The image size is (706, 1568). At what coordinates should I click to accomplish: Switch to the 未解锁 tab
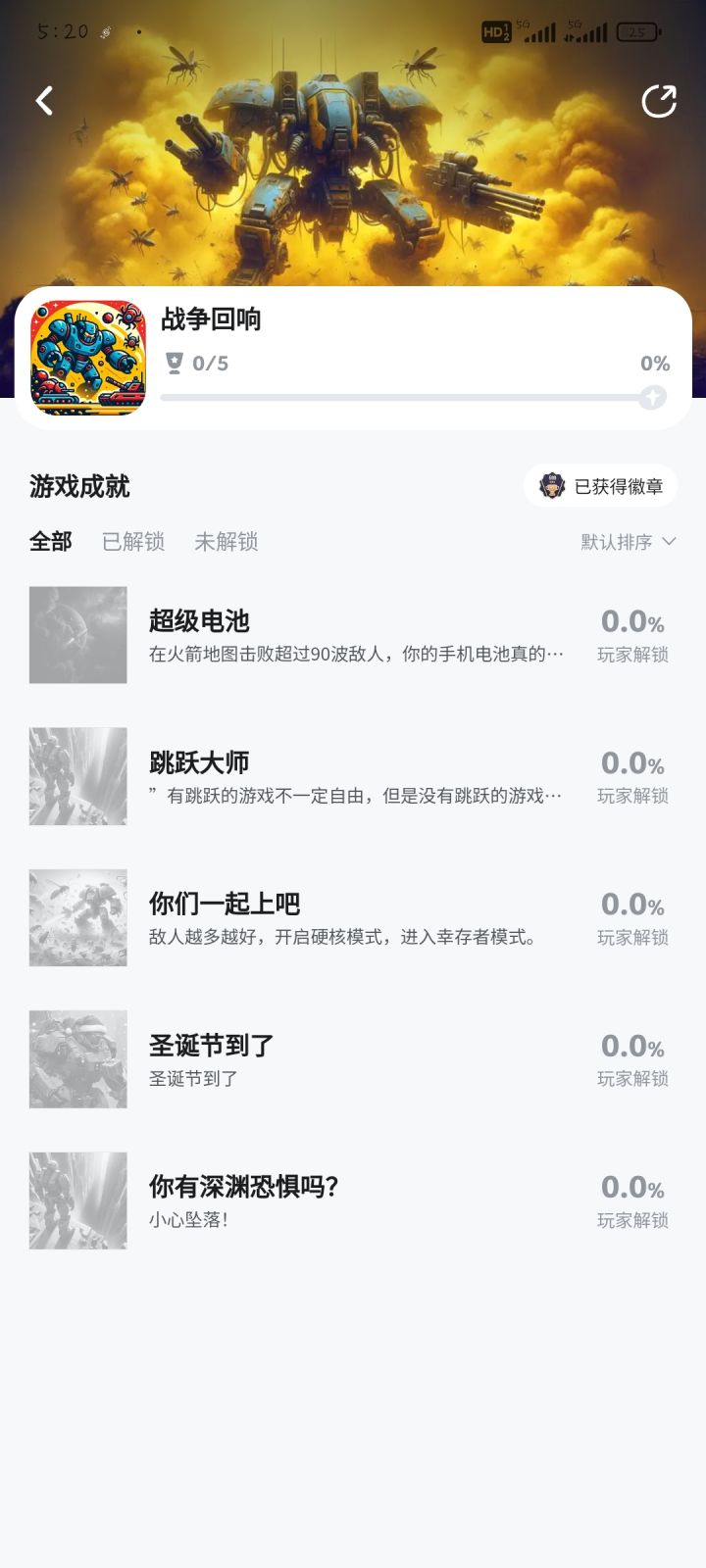(225, 541)
